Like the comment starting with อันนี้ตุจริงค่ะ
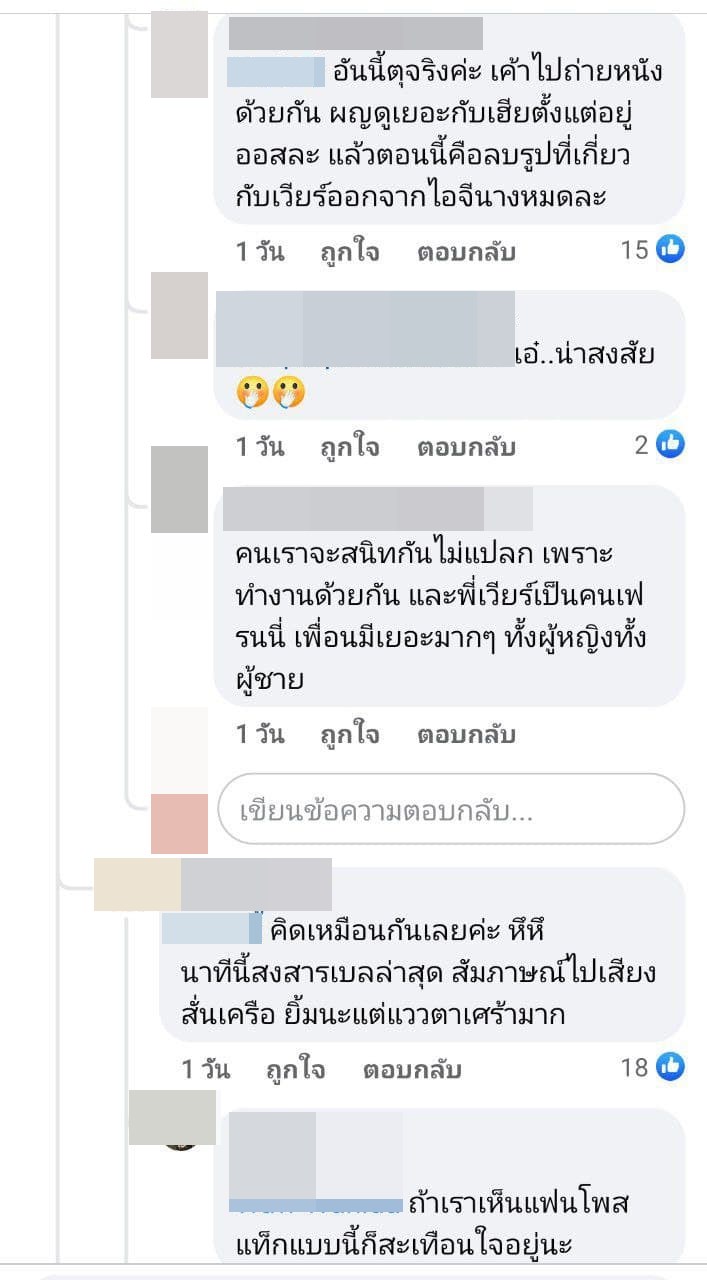 point(349,251)
